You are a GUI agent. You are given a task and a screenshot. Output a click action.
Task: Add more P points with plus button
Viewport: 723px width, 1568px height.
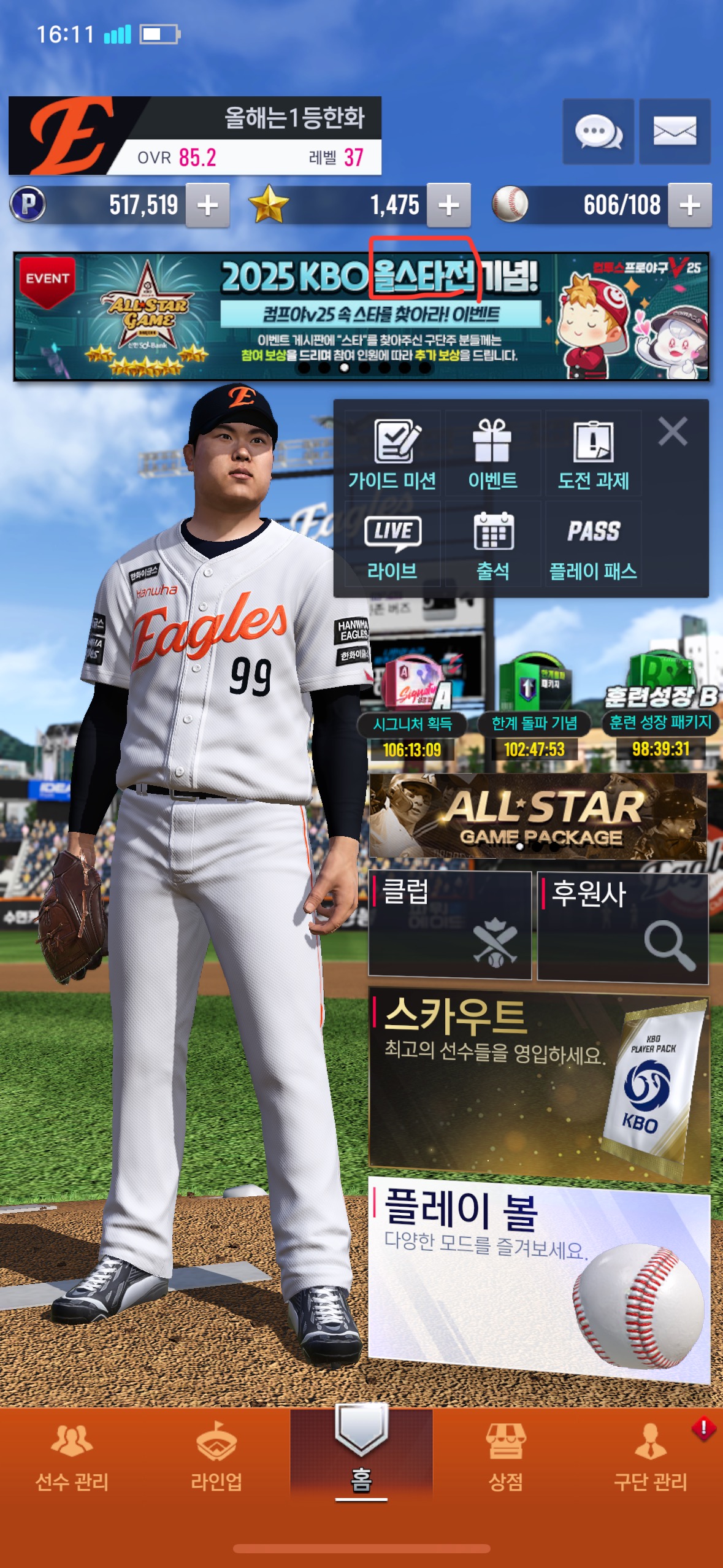pyautogui.click(x=208, y=205)
